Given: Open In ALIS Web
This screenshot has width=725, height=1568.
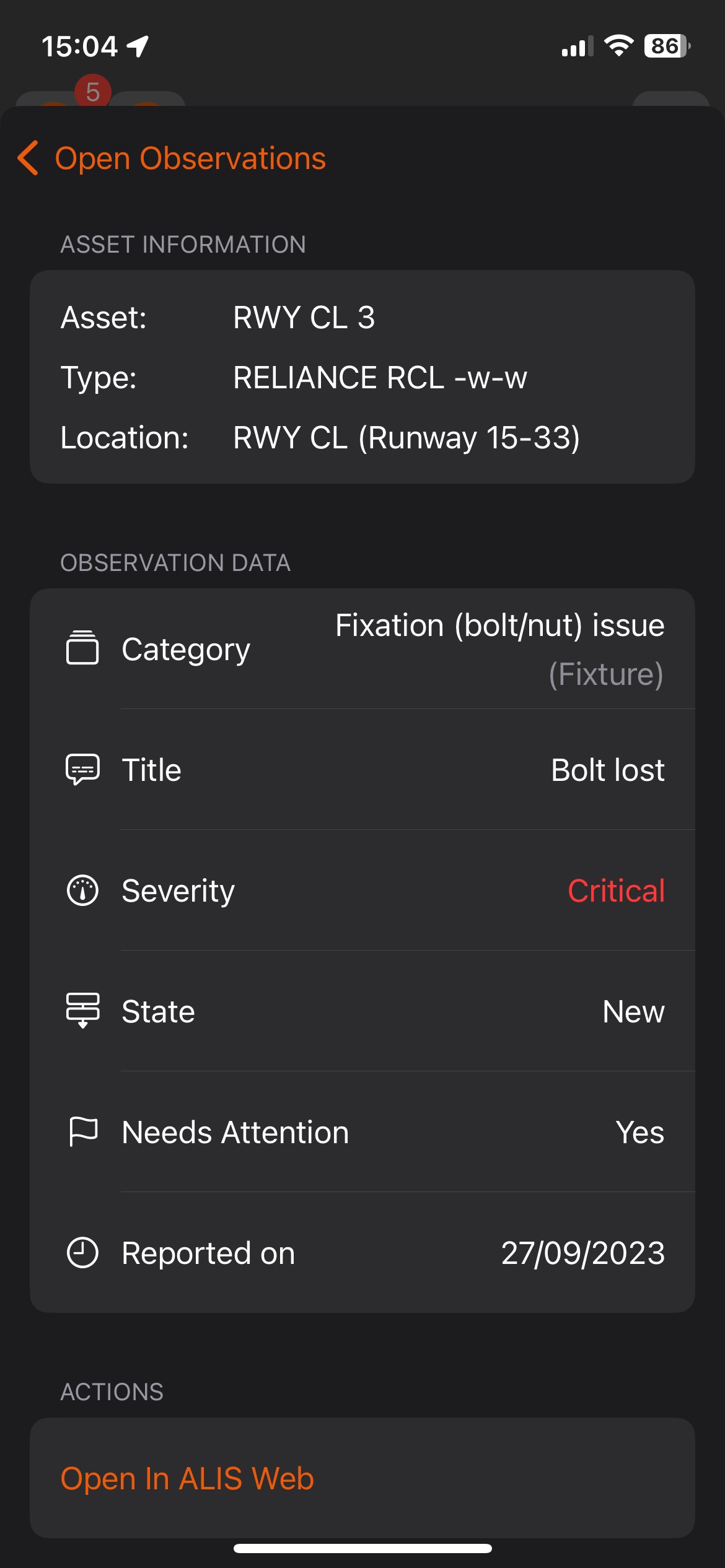Looking at the screenshot, I should [187, 1478].
